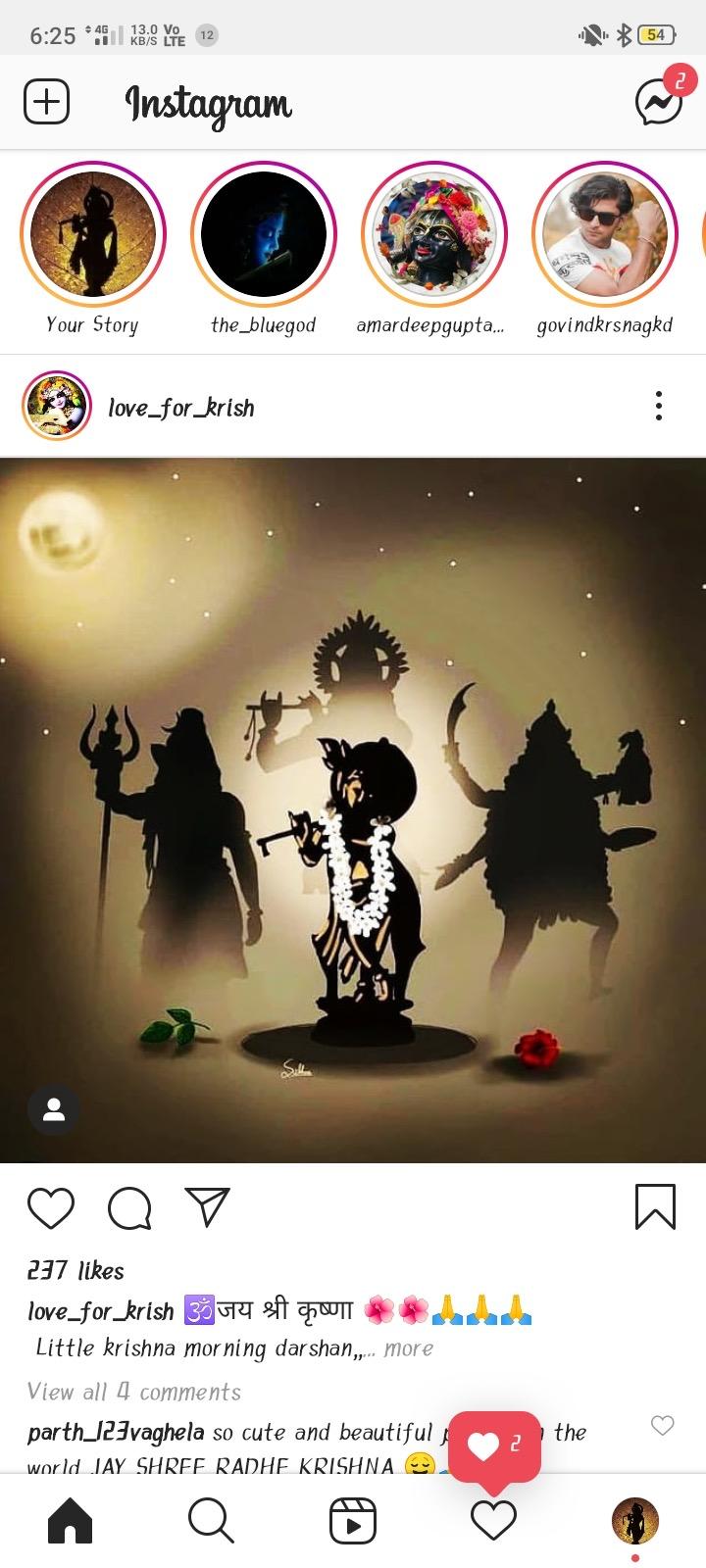Share the post via paper plane icon
The height and width of the screenshot is (1568, 706).
(207, 1207)
